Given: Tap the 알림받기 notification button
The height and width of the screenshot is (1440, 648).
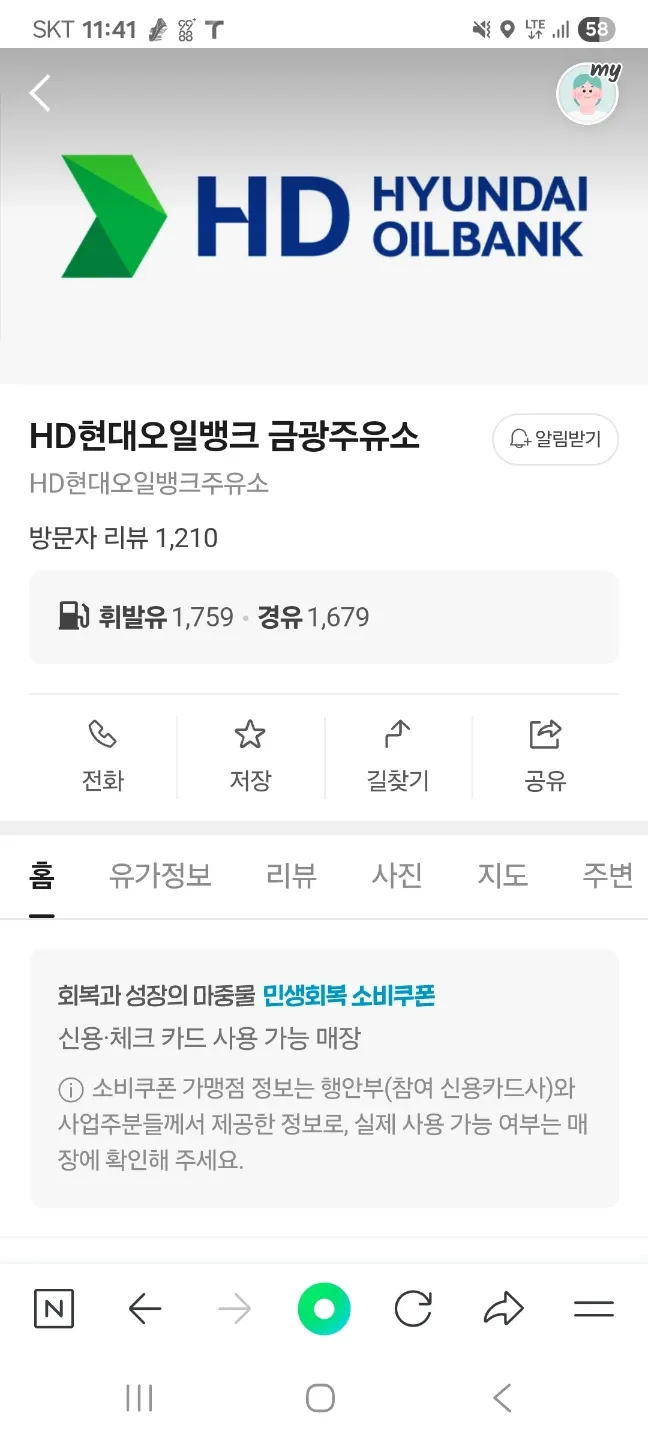Looking at the screenshot, I should tap(555, 439).
